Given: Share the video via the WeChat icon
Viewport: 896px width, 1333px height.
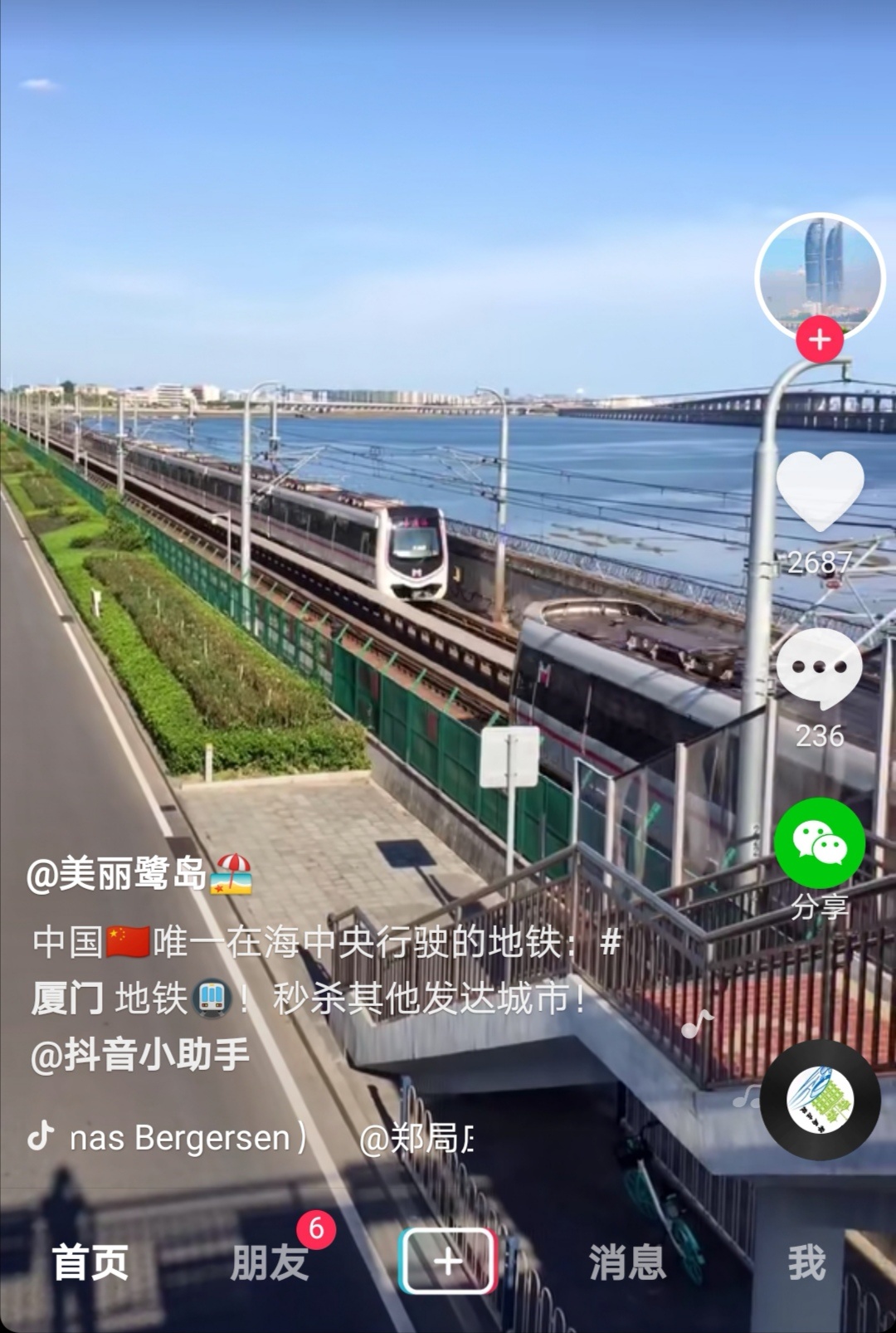Looking at the screenshot, I should click(820, 843).
